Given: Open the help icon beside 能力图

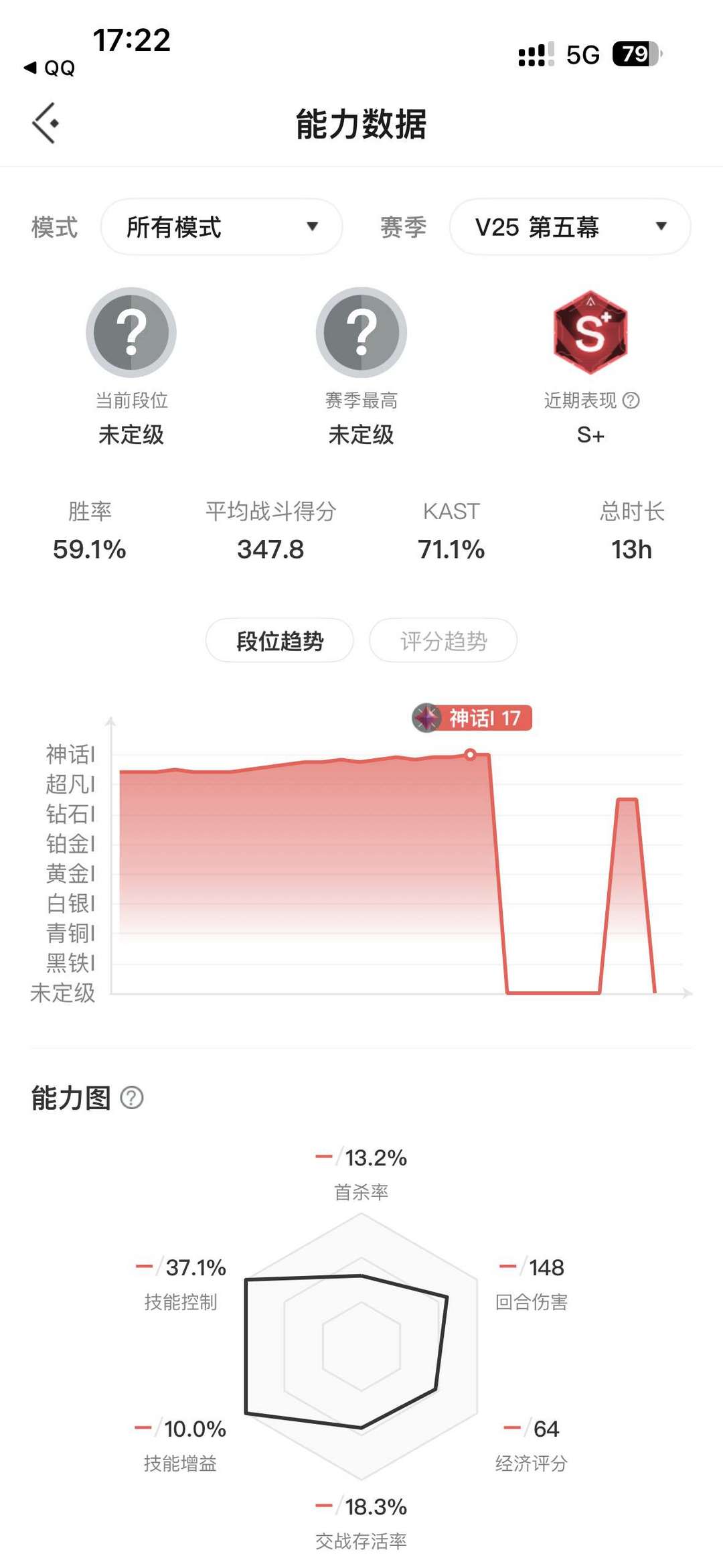Looking at the screenshot, I should pyautogui.click(x=132, y=1098).
